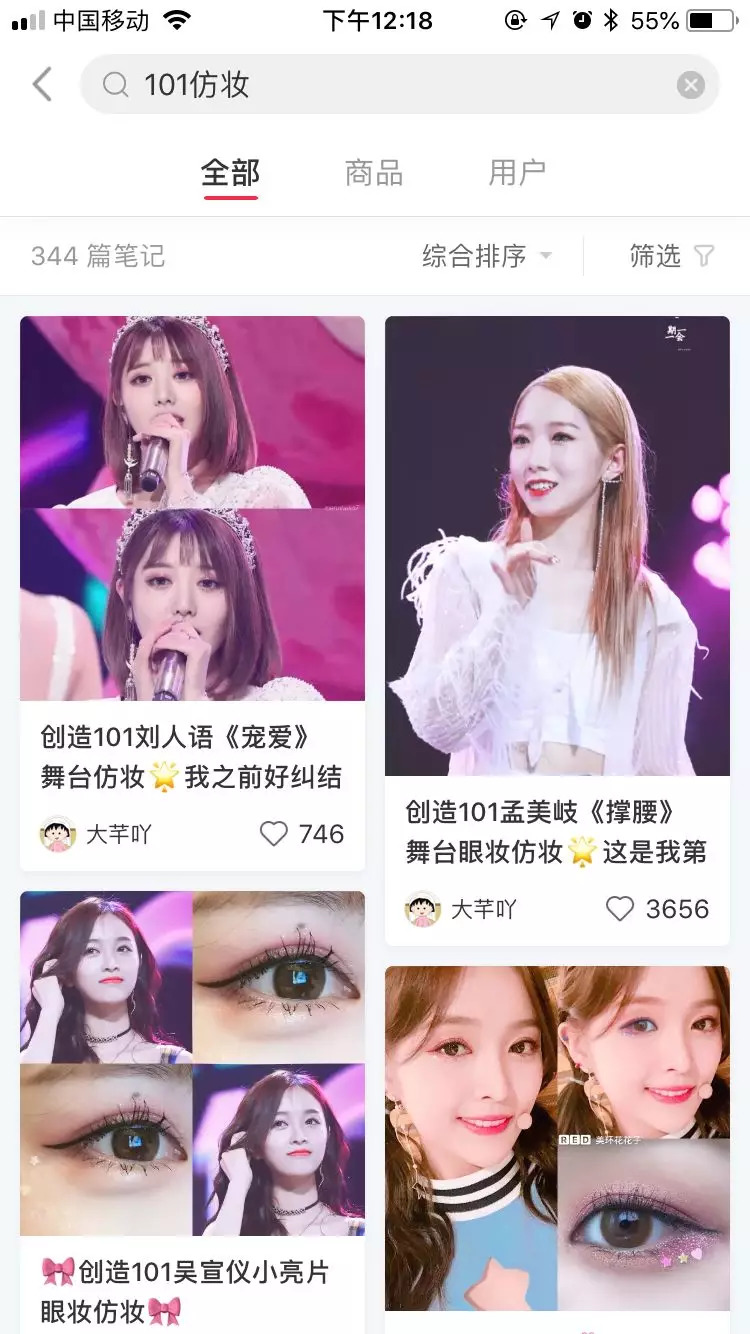Go back using the arrow icon
This screenshot has width=750, height=1334.
[x=42, y=85]
